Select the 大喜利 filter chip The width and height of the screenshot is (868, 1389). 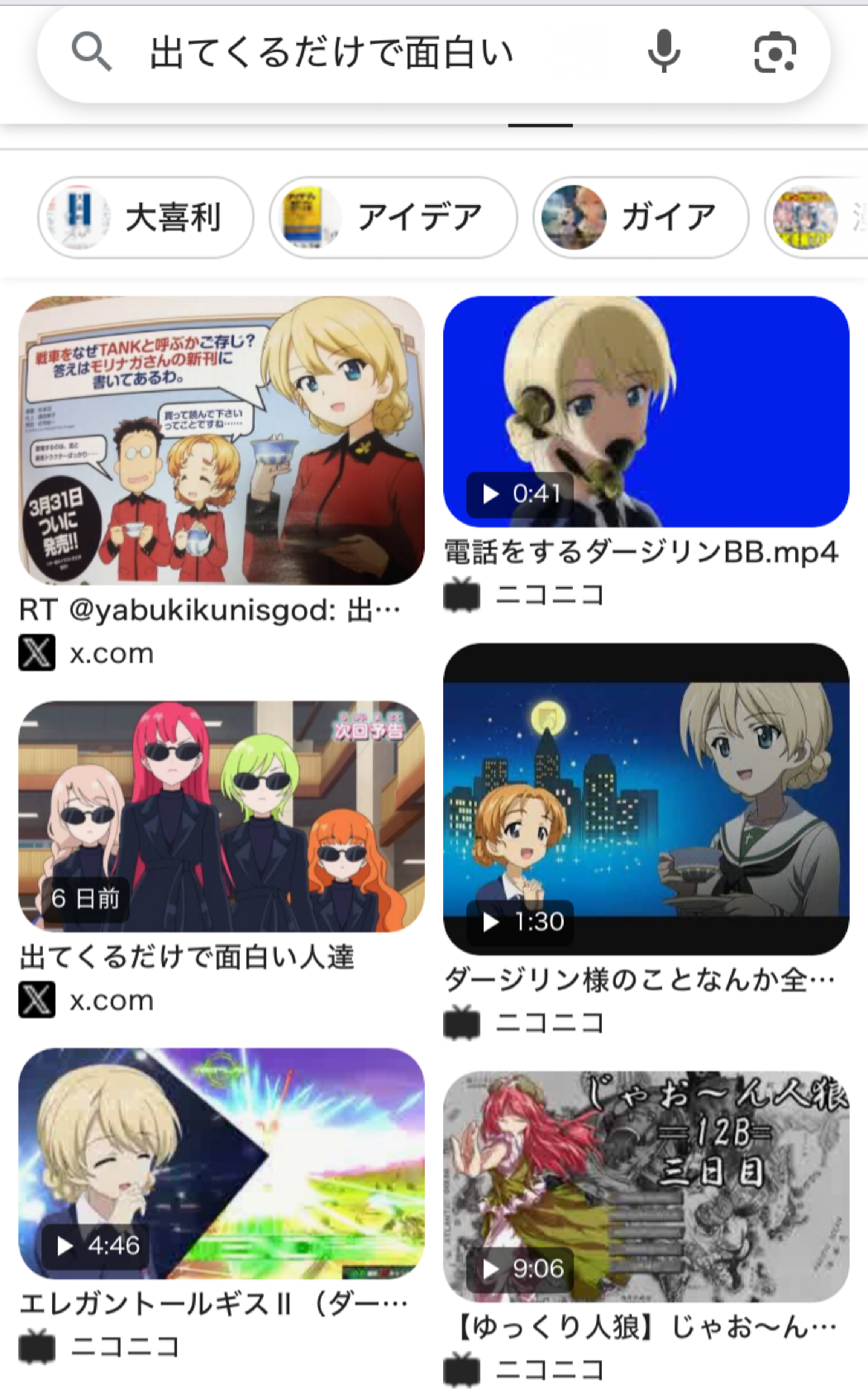pyautogui.click(x=145, y=217)
